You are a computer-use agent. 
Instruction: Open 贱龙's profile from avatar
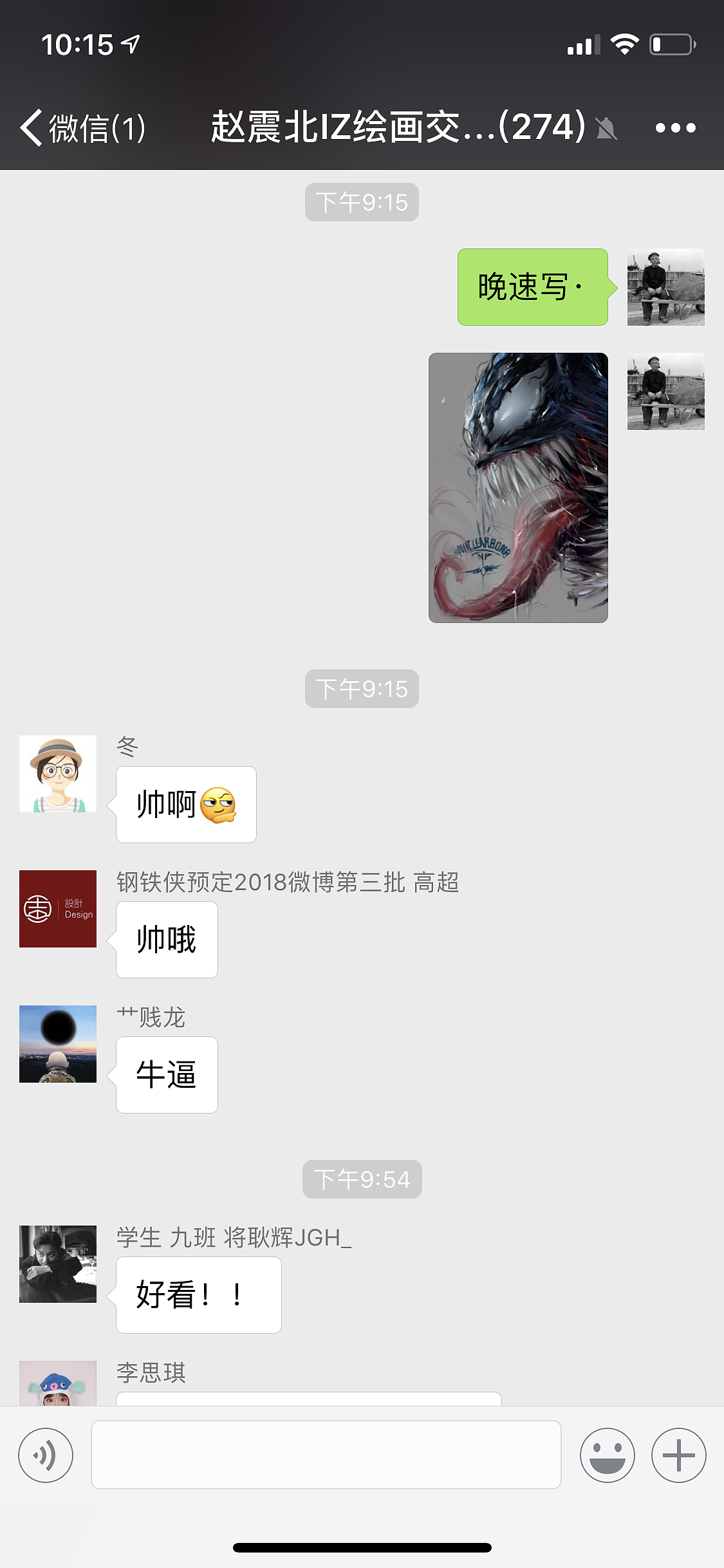58,1043
